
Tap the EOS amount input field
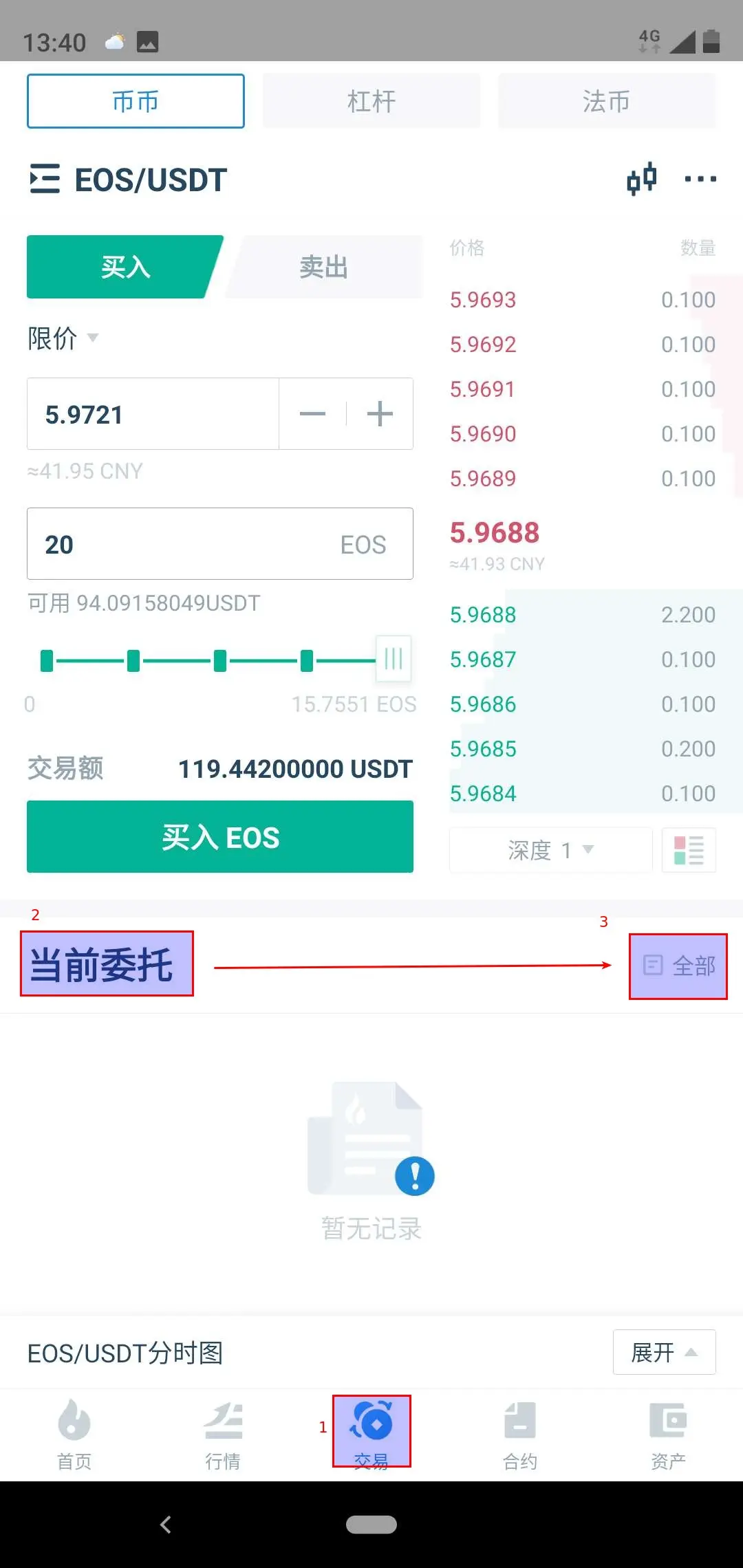220,544
